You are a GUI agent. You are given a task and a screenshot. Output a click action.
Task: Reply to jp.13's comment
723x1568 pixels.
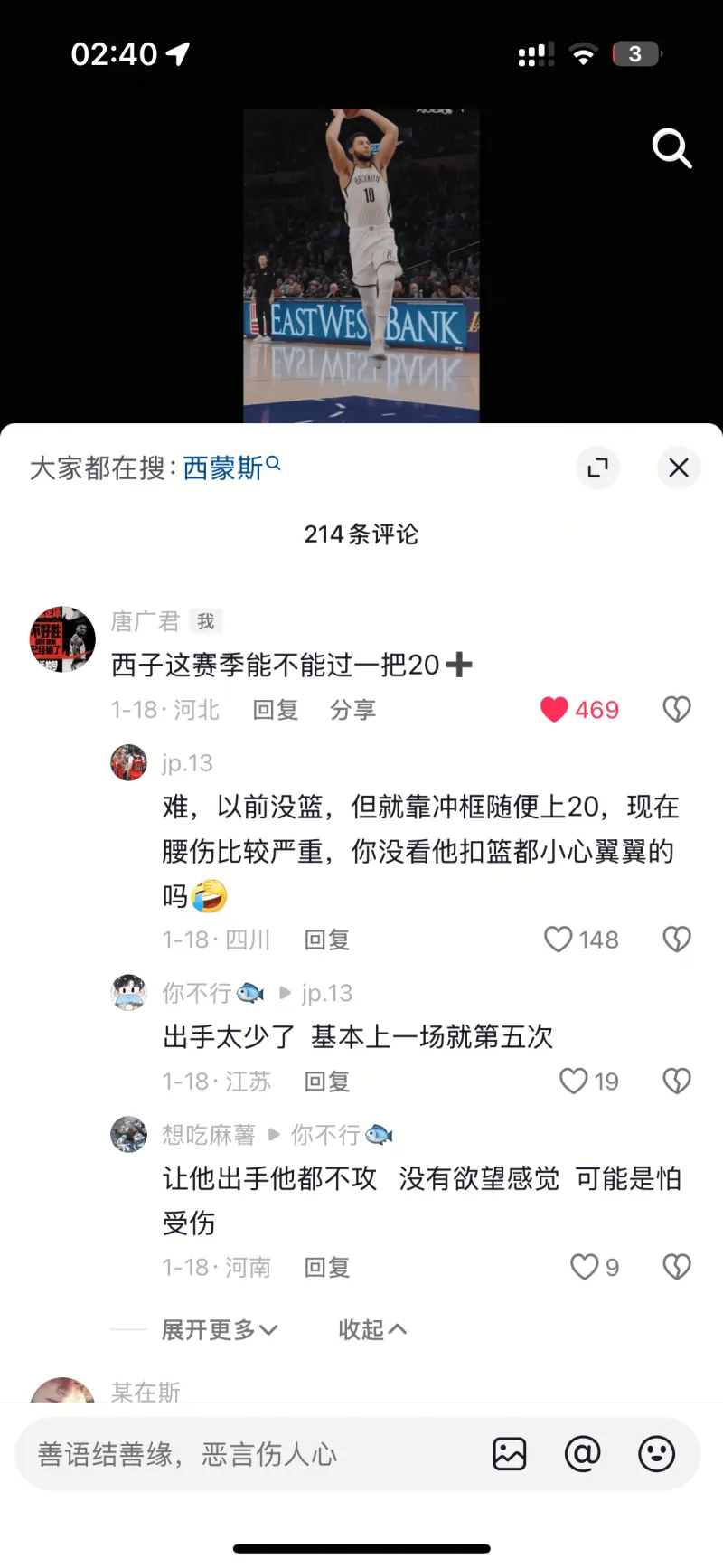pyautogui.click(x=326, y=940)
